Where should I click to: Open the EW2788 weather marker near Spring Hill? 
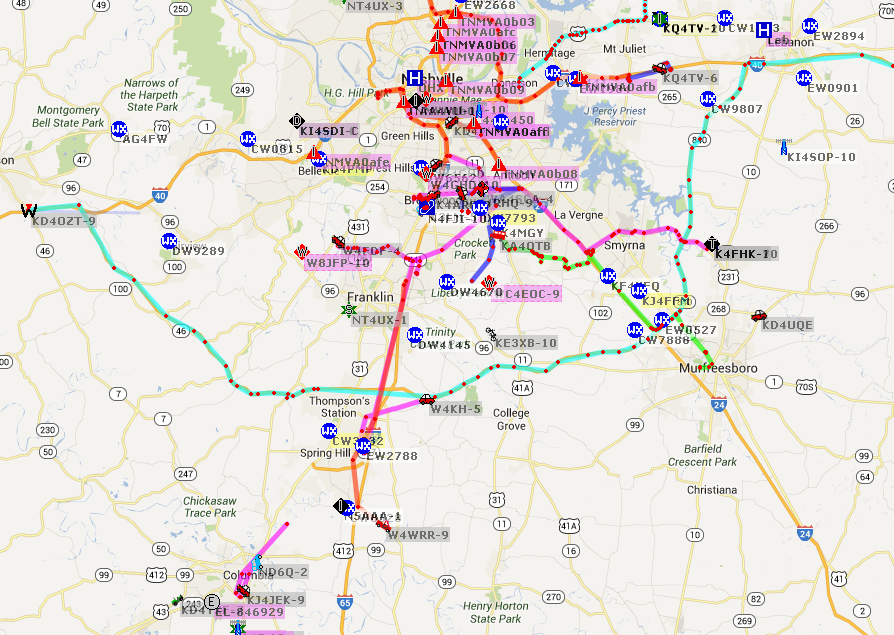[x=364, y=445]
